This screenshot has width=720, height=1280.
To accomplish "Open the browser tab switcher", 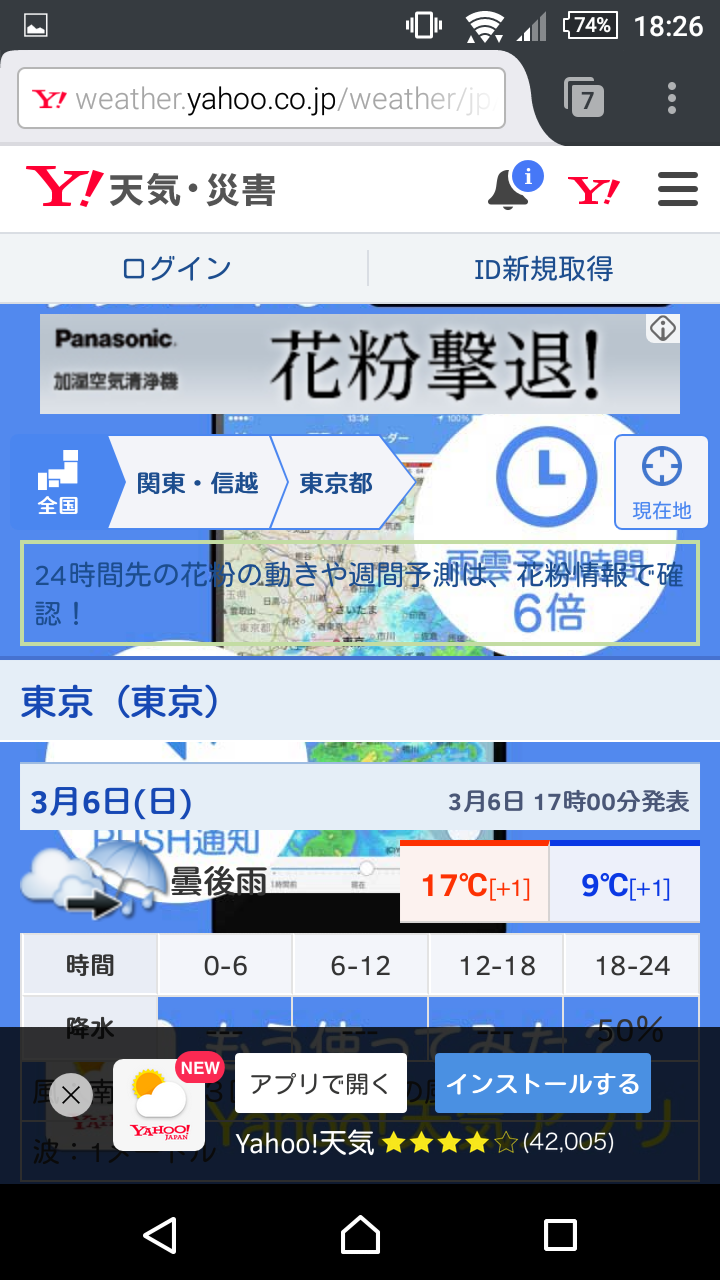I will coord(585,98).
